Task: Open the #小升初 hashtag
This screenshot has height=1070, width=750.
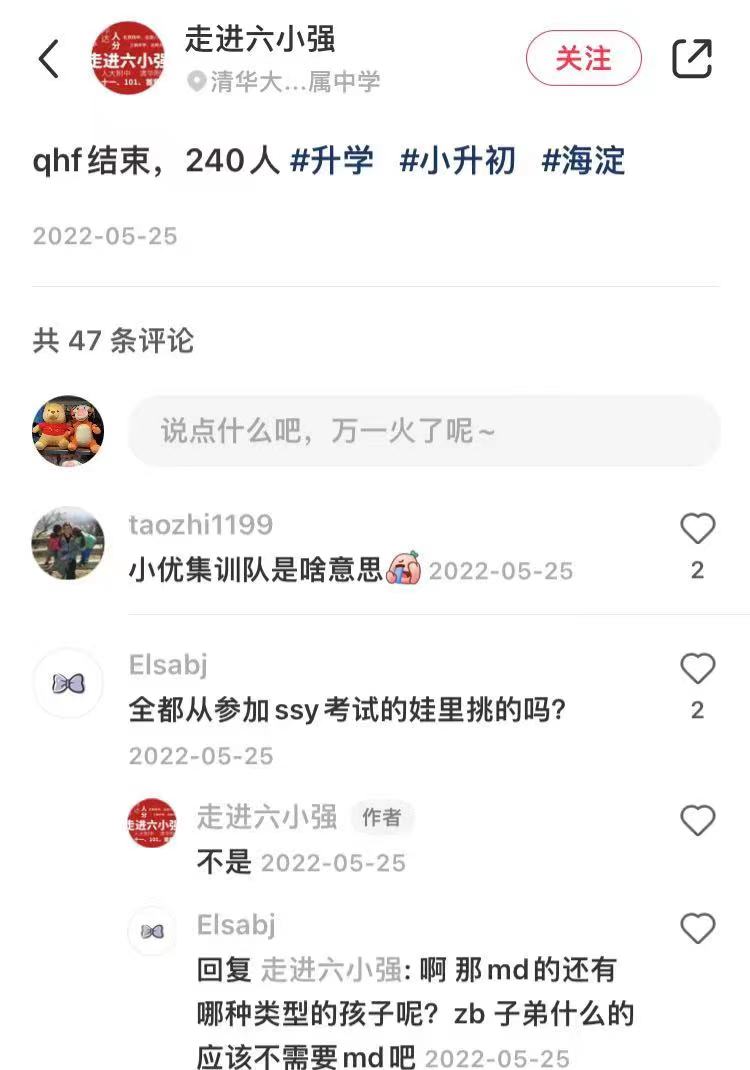Action: [457, 161]
